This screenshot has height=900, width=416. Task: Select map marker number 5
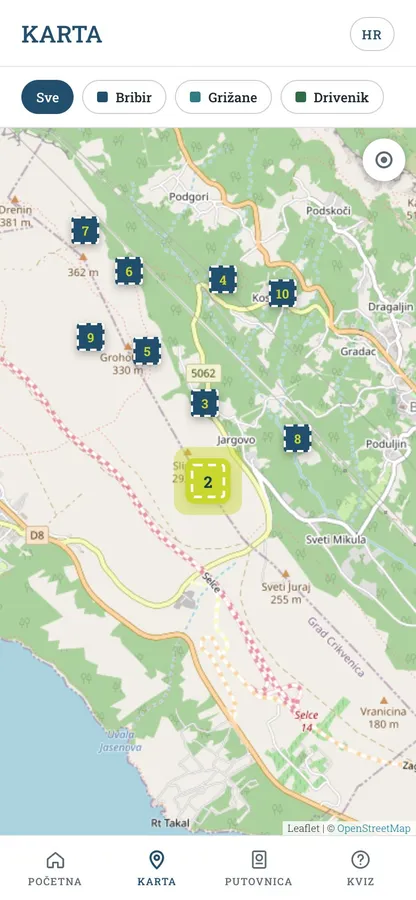coord(147,351)
